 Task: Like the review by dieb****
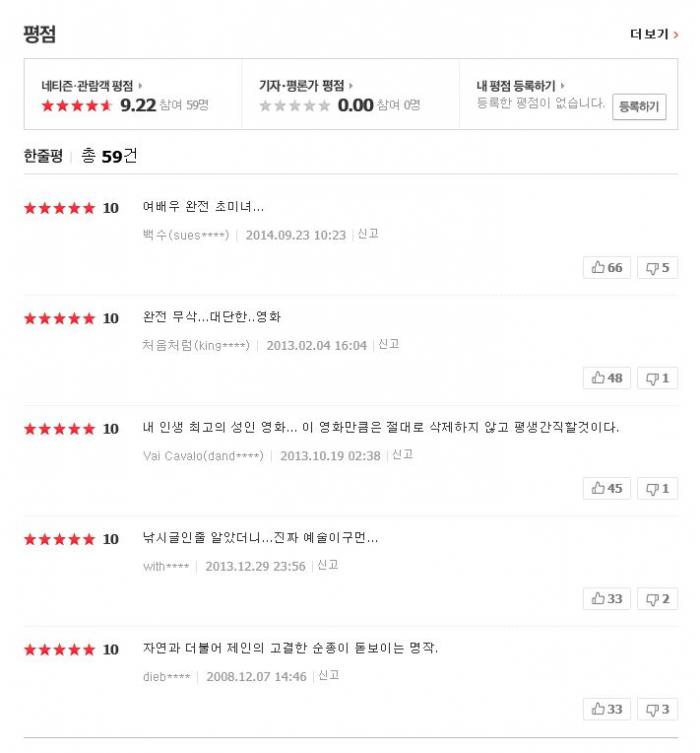coord(607,709)
